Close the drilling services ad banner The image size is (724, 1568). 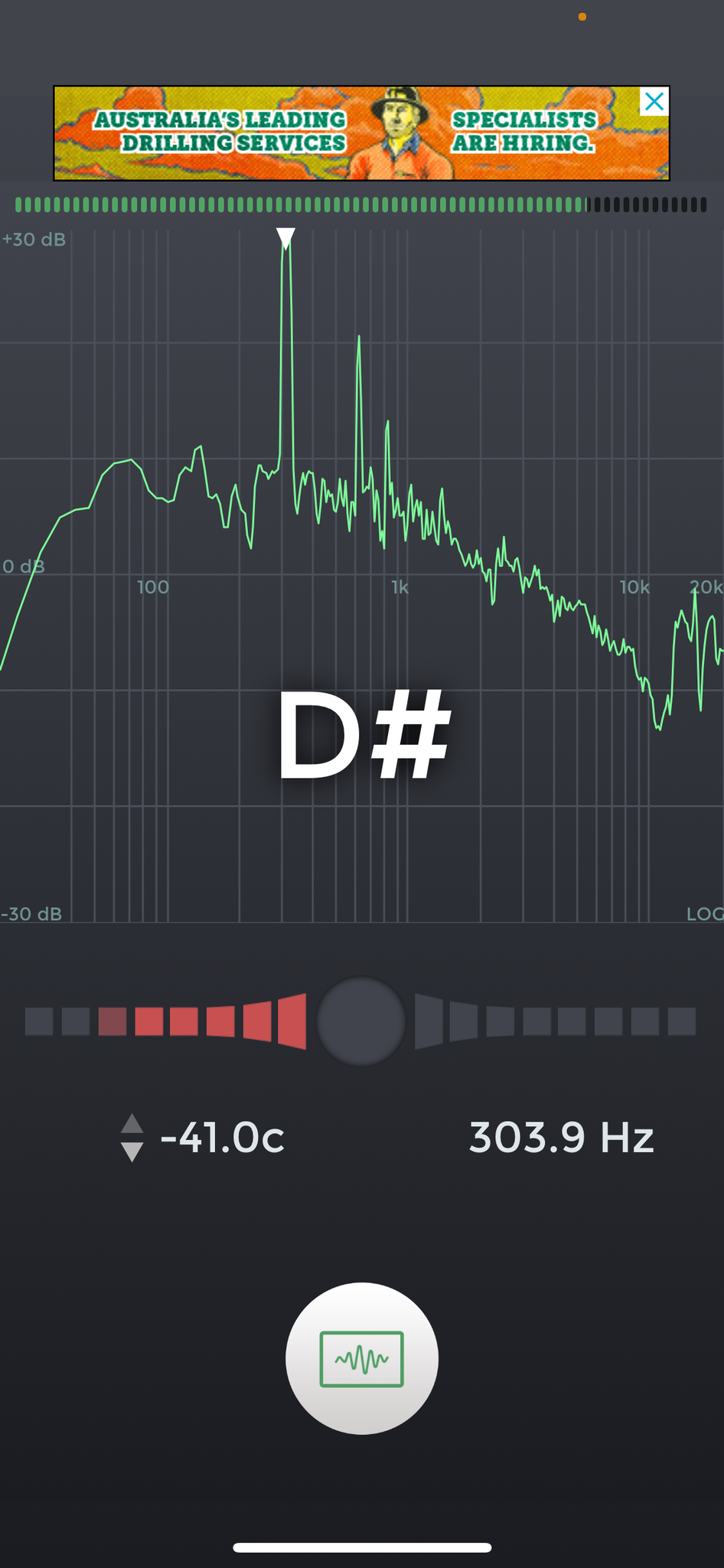click(654, 102)
